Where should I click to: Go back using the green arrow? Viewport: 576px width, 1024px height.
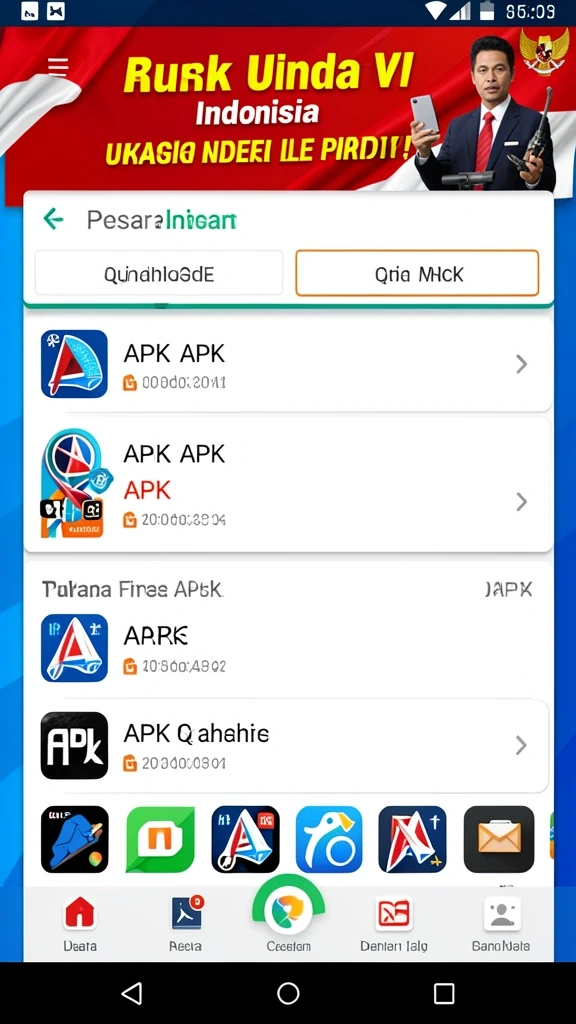[53, 219]
